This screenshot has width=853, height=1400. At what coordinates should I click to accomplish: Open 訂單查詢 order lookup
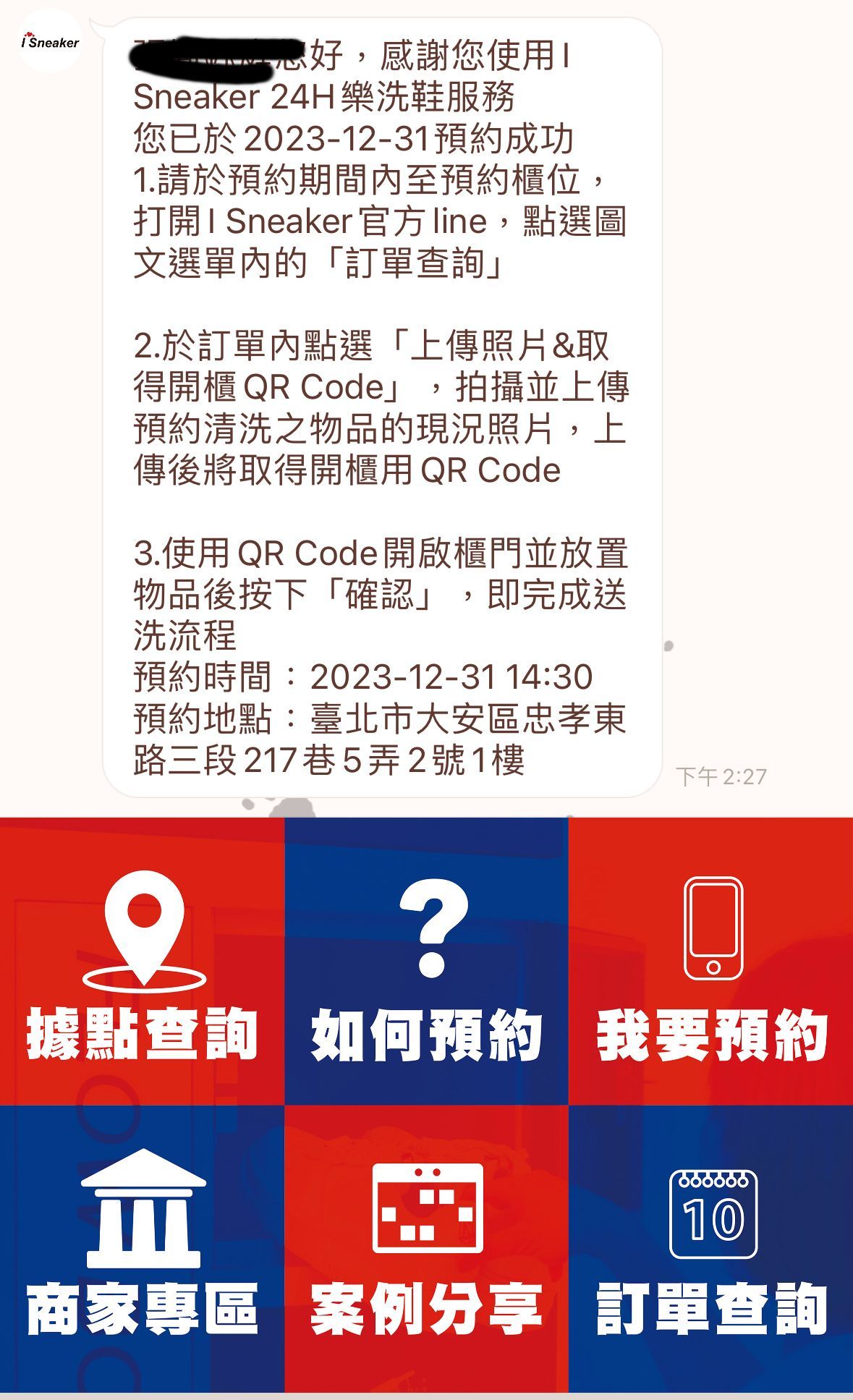pyautogui.click(x=711, y=1248)
